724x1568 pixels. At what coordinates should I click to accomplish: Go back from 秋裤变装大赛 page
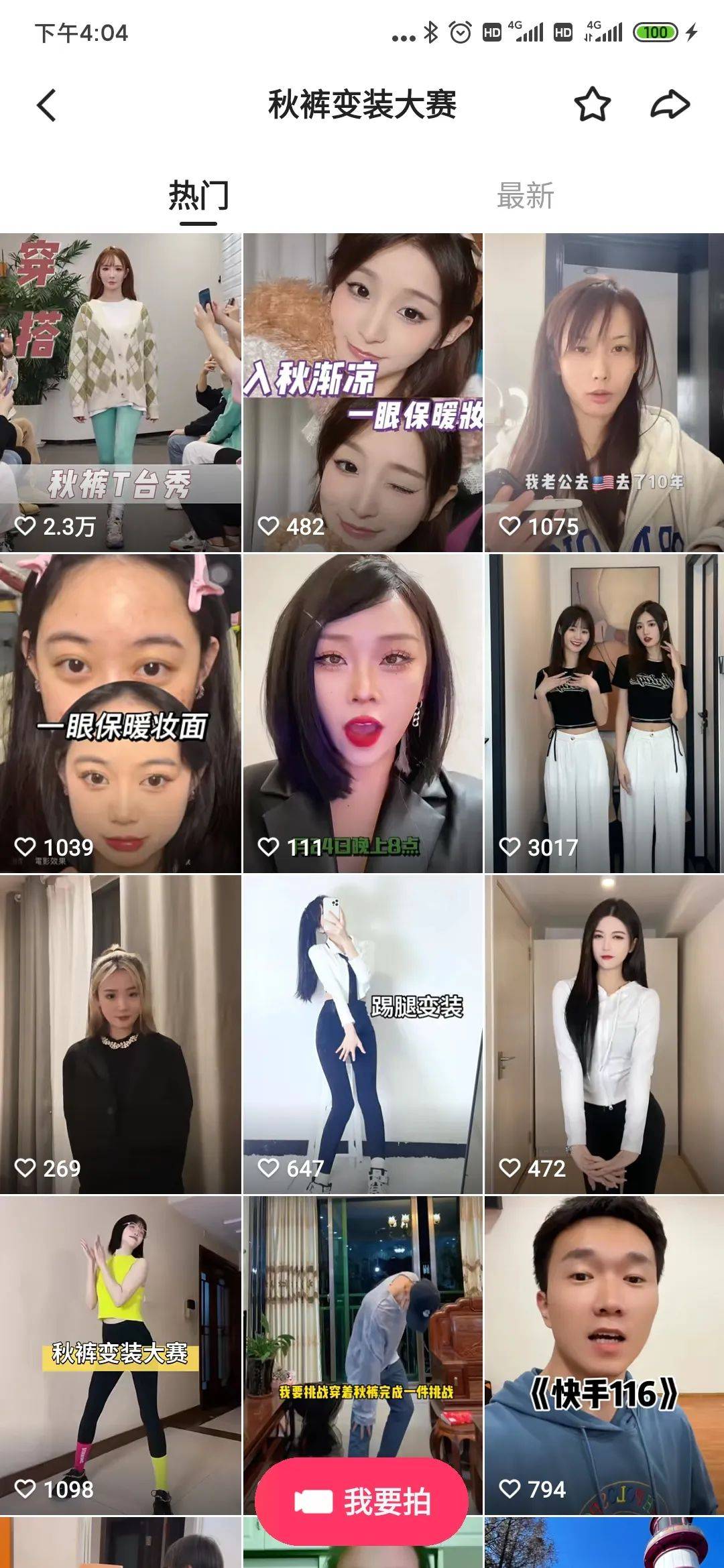[x=46, y=105]
